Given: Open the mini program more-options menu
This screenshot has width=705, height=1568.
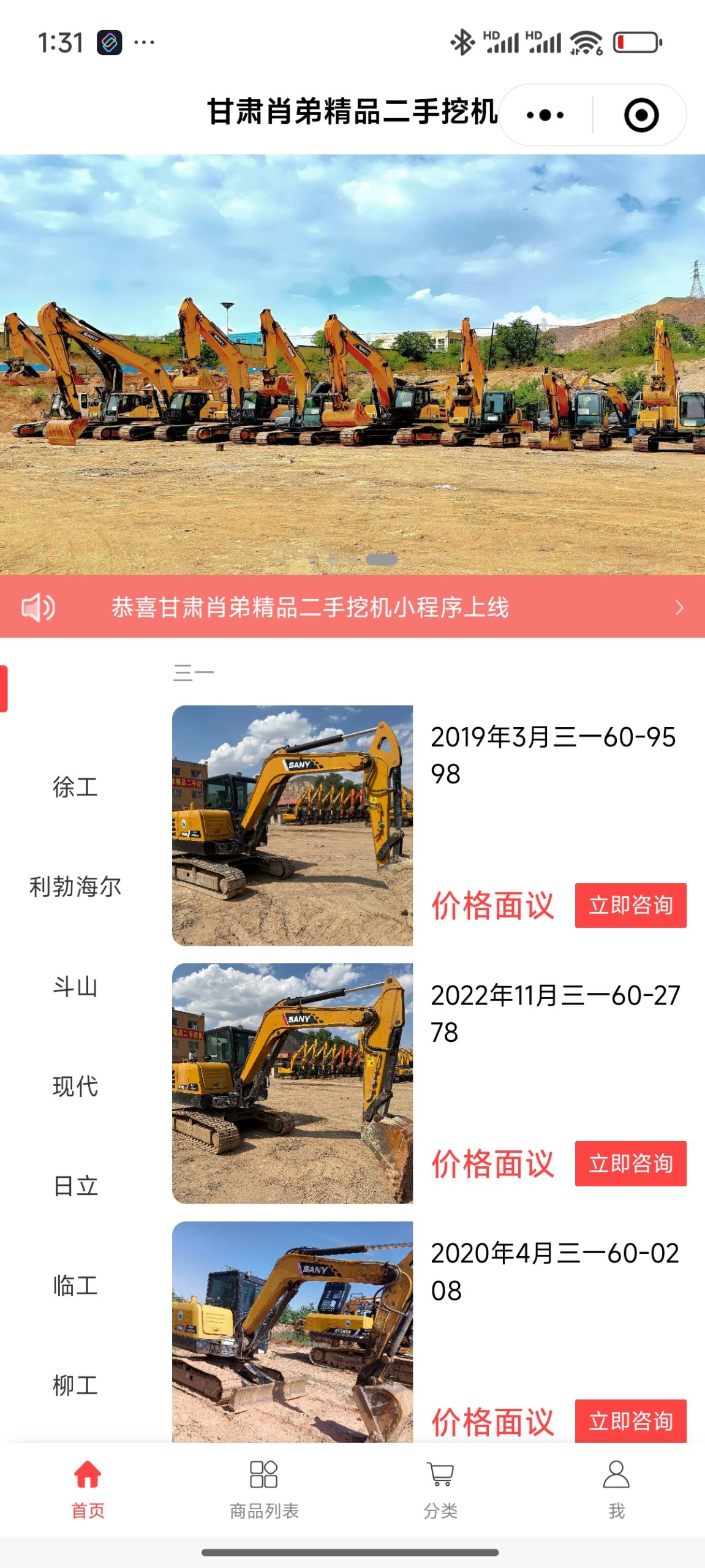Looking at the screenshot, I should click(x=545, y=115).
